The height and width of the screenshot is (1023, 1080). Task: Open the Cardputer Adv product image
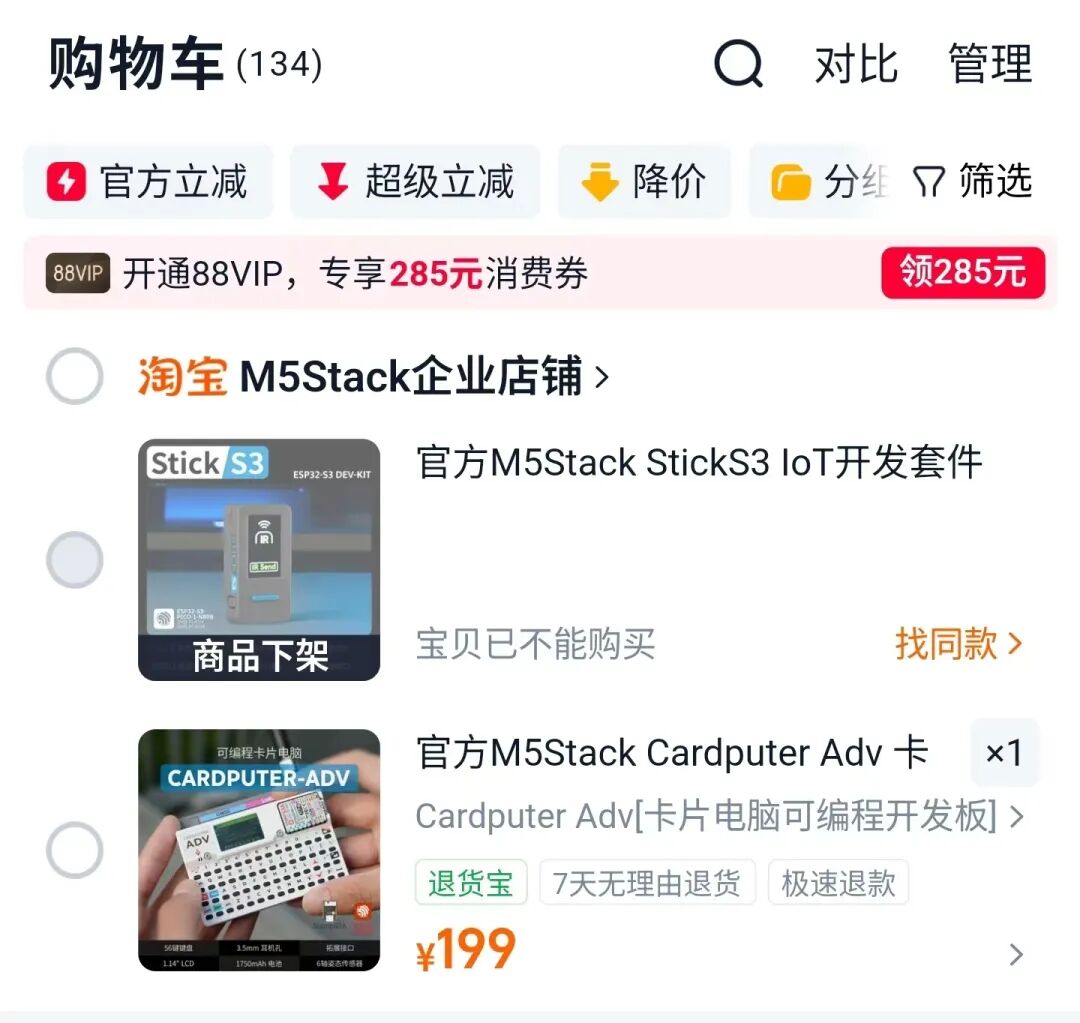[x=259, y=850]
